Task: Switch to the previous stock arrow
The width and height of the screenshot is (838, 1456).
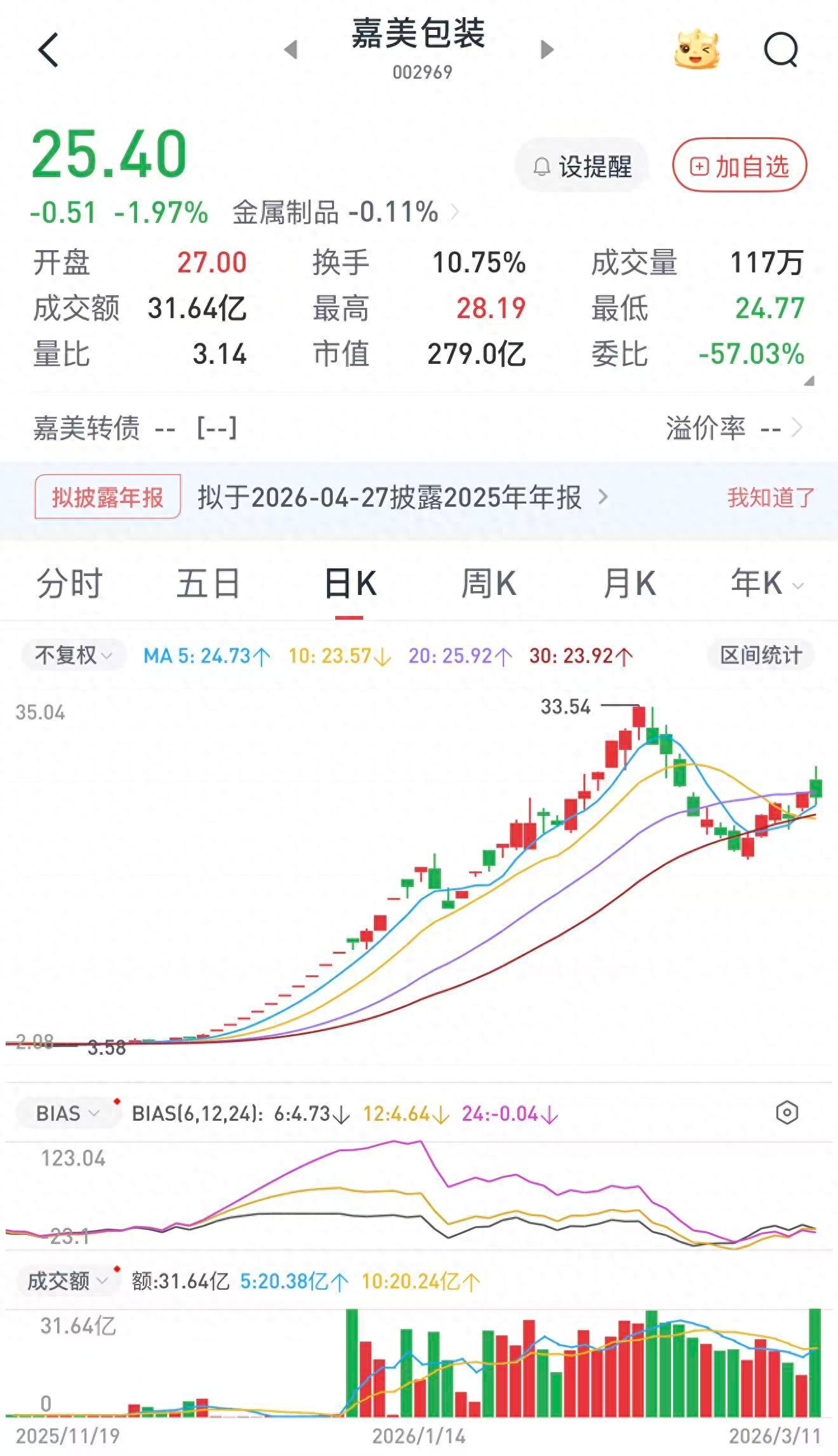Action: point(291,50)
